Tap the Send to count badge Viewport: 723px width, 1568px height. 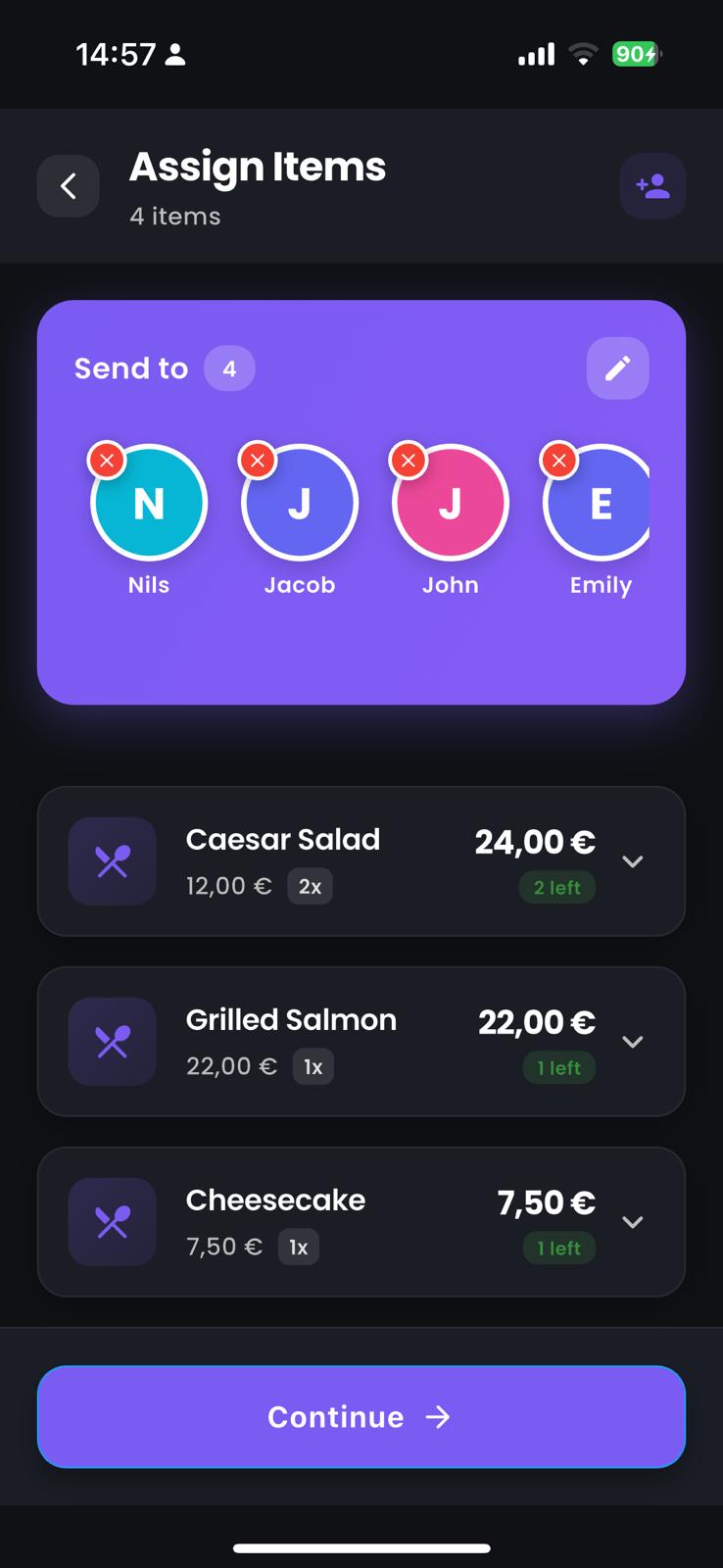coord(229,367)
